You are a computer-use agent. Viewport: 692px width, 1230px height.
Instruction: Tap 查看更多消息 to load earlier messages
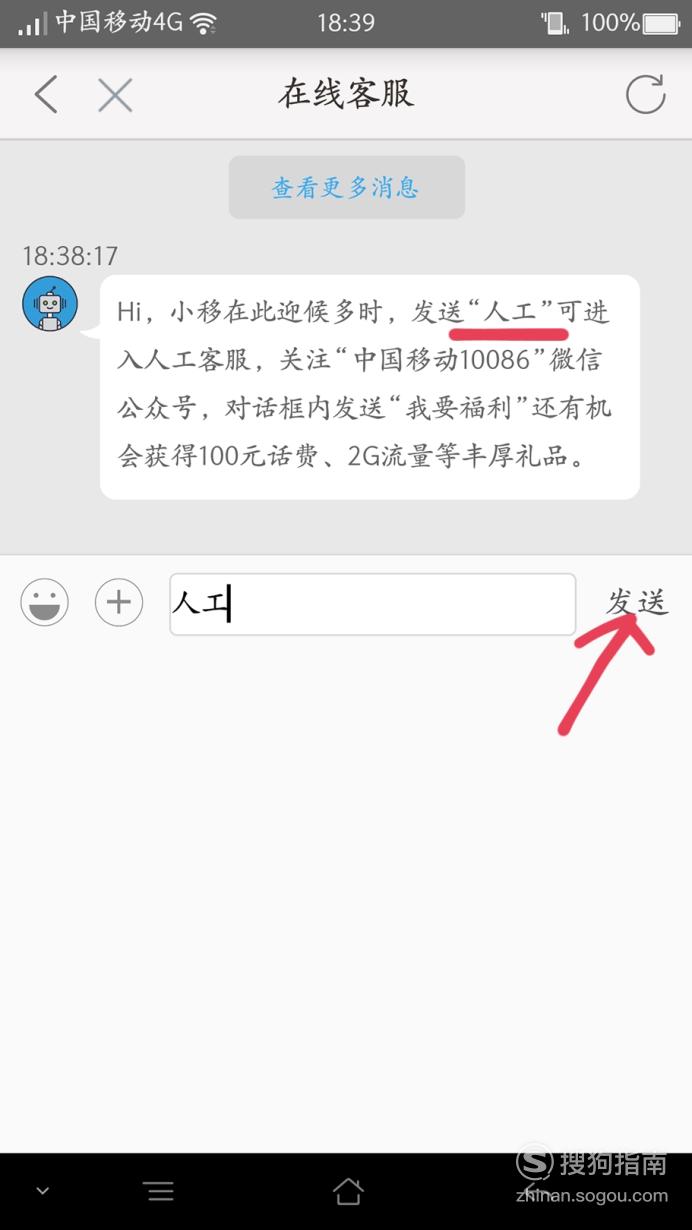346,187
